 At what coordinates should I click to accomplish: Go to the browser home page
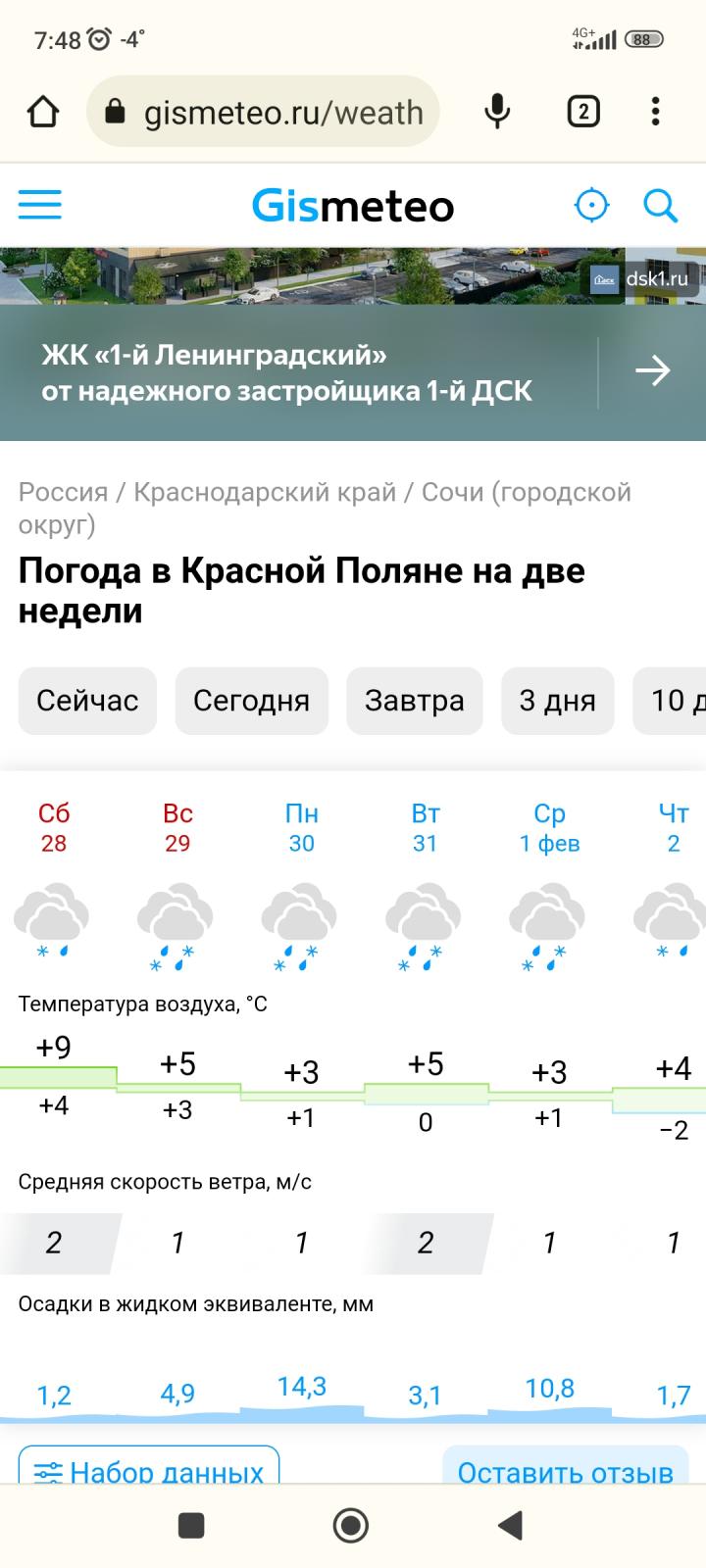(x=43, y=112)
